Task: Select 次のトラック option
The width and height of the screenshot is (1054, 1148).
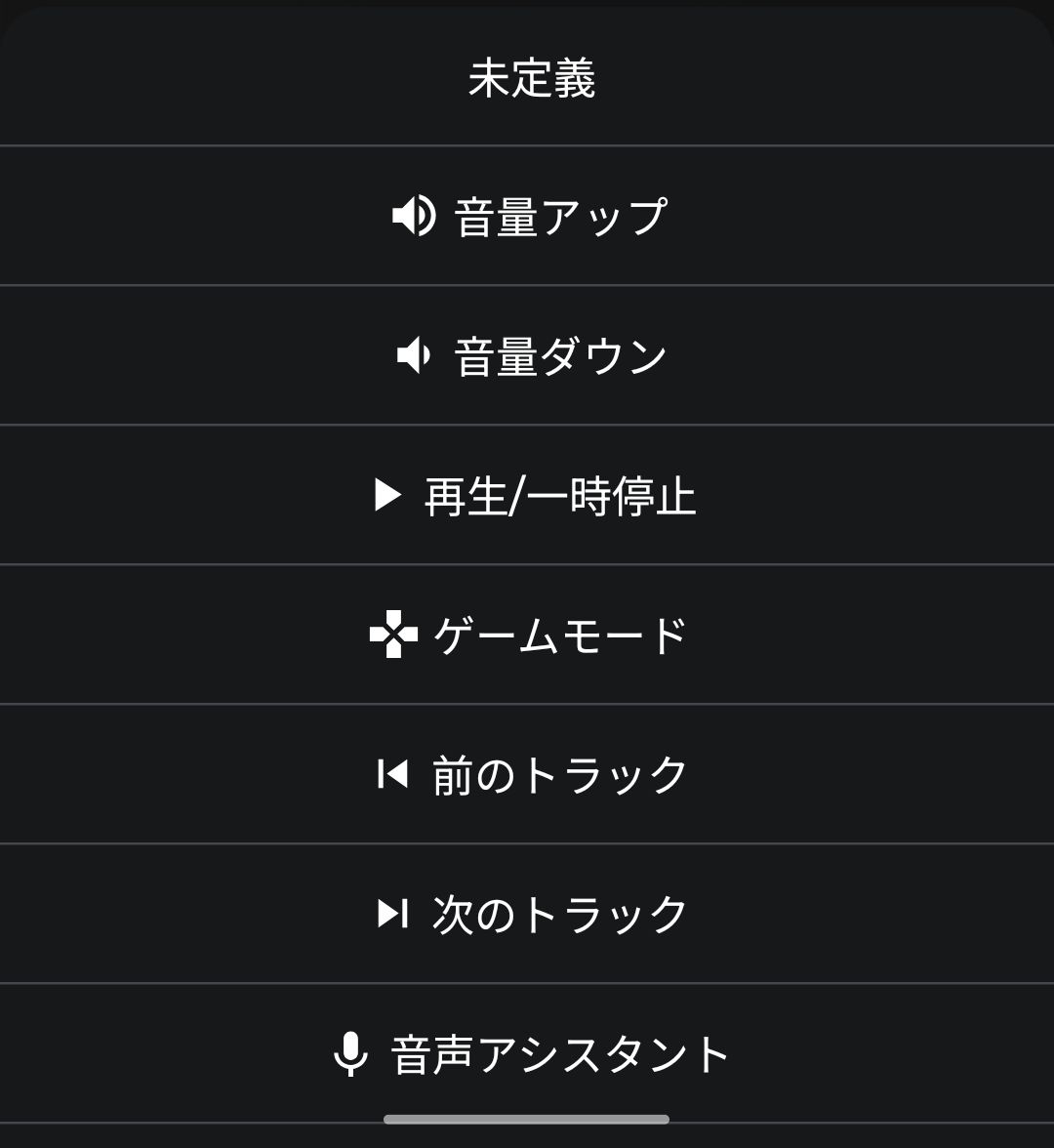Action: coord(533,915)
